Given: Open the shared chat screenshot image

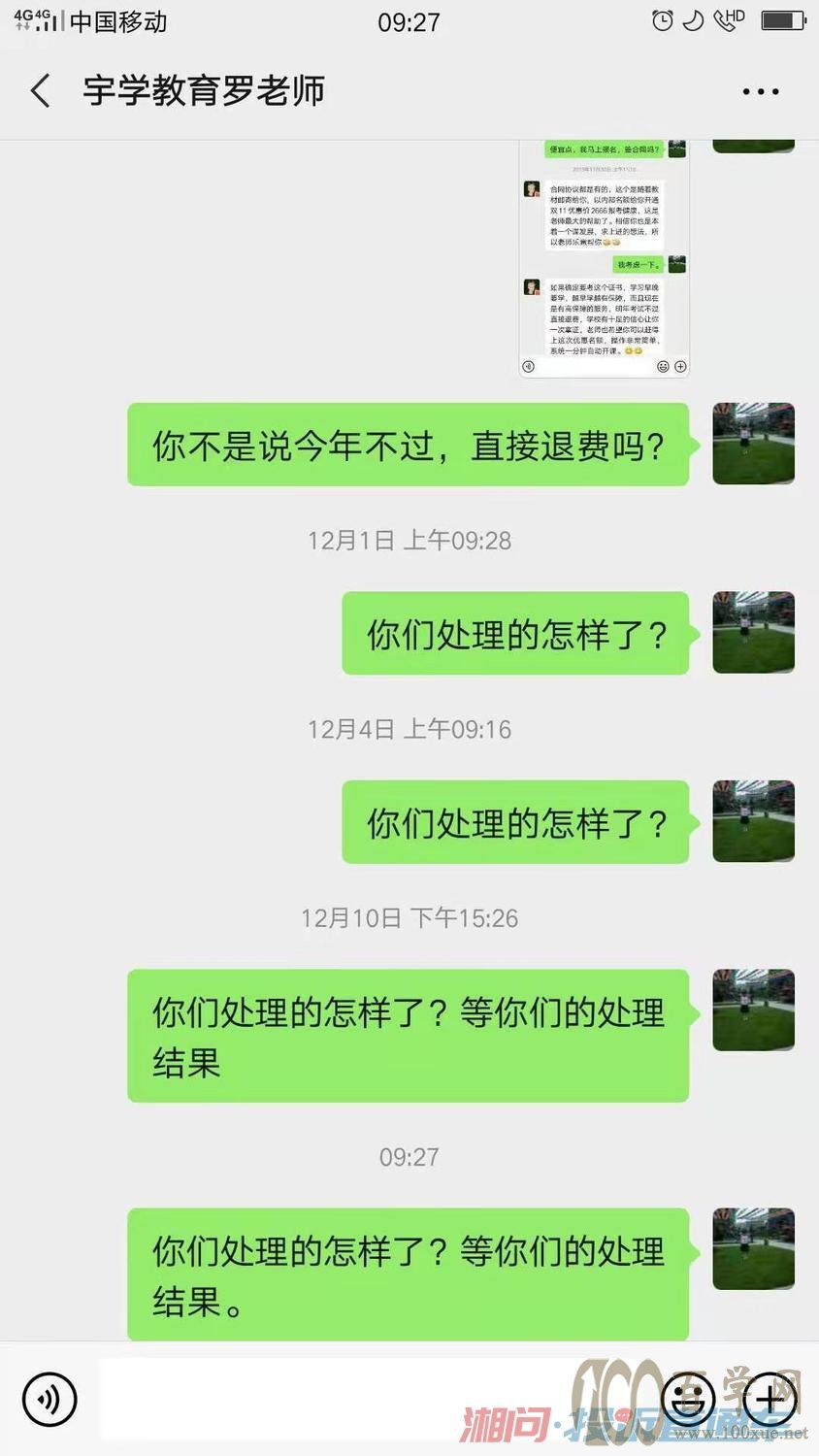Looking at the screenshot, I should (x=604, y=257).
